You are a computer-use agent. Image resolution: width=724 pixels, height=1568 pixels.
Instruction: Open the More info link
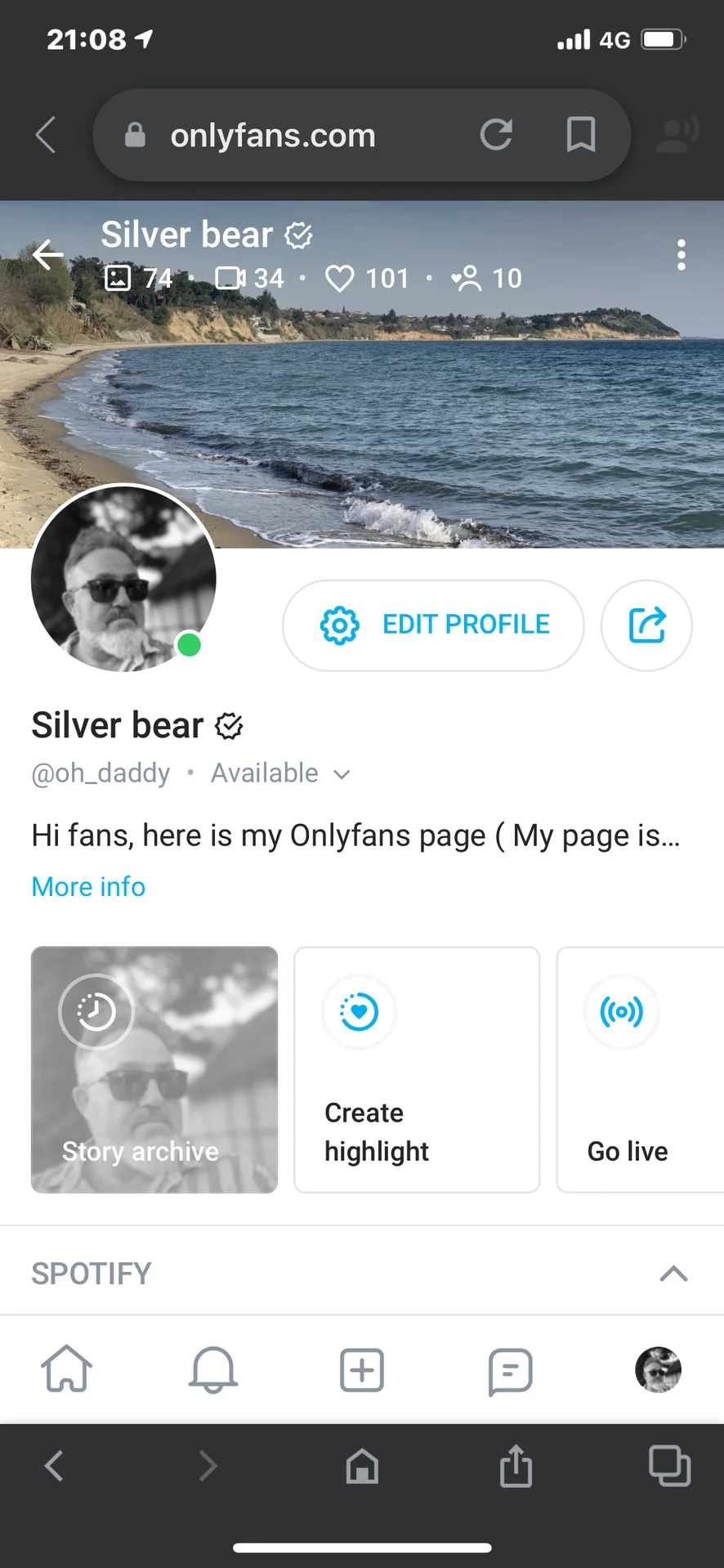point(88,887)
